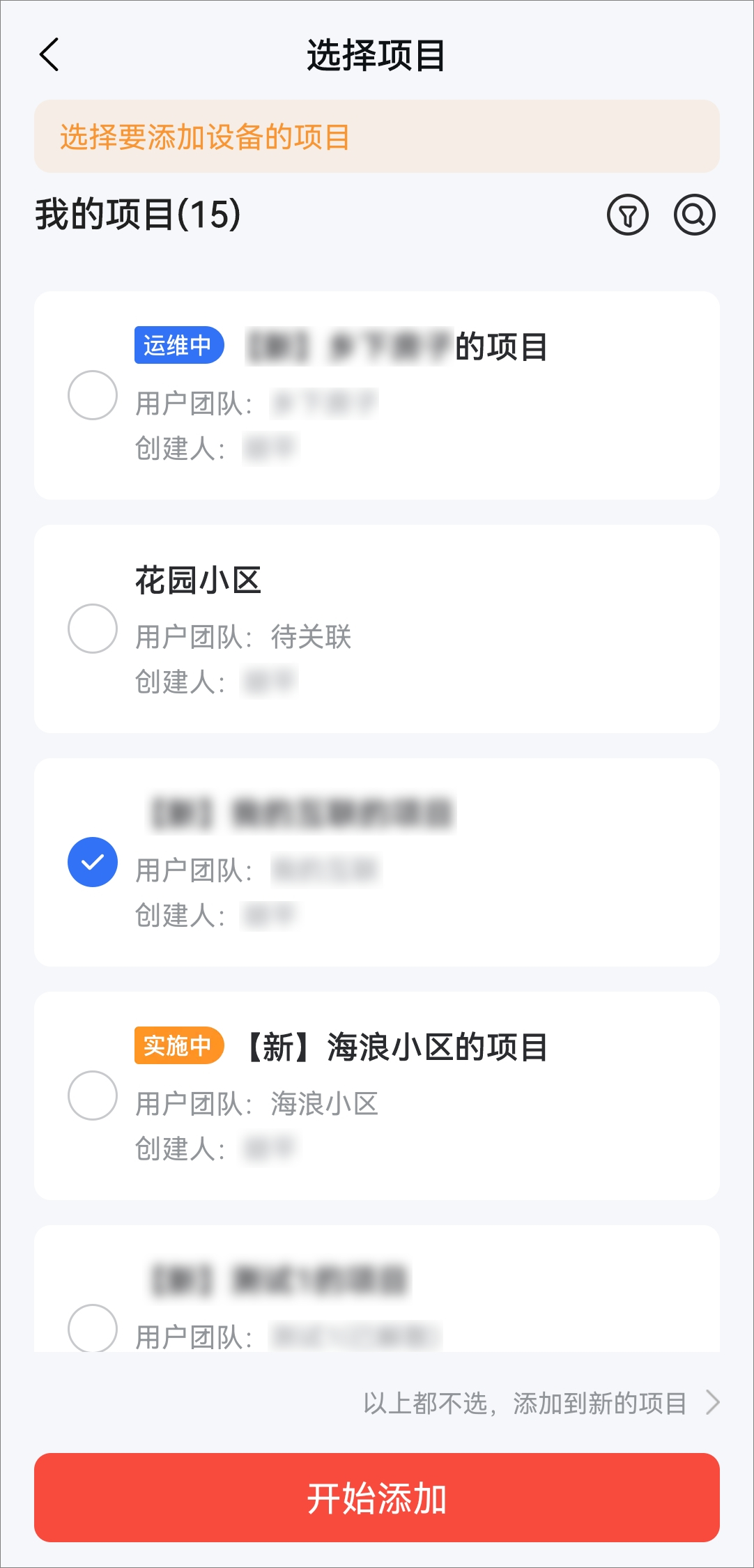Select 【新】海浪小区的项目 radio button
The height and width of the screenshot is (1568, 754).
point(93,1096)
